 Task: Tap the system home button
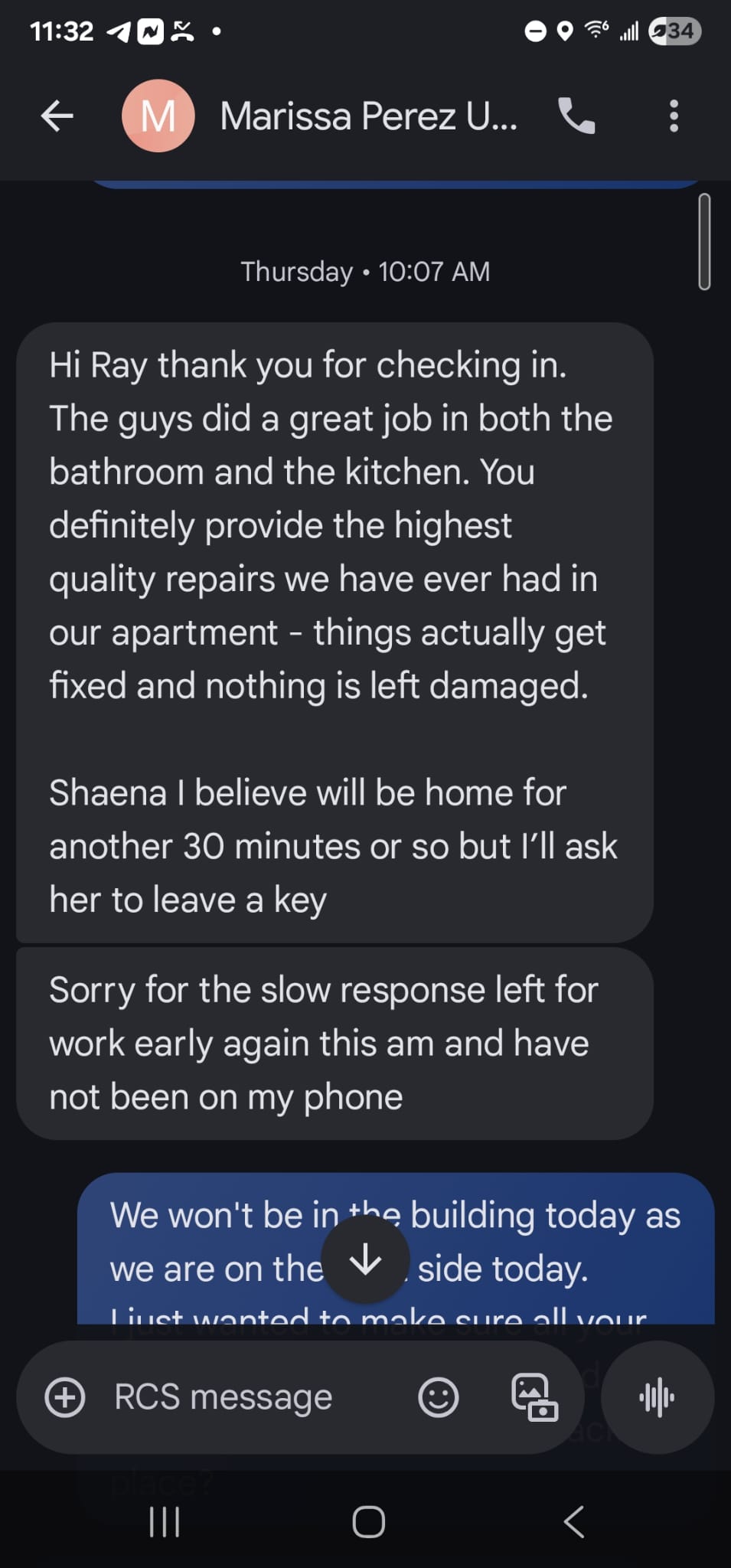(368, 1522)
